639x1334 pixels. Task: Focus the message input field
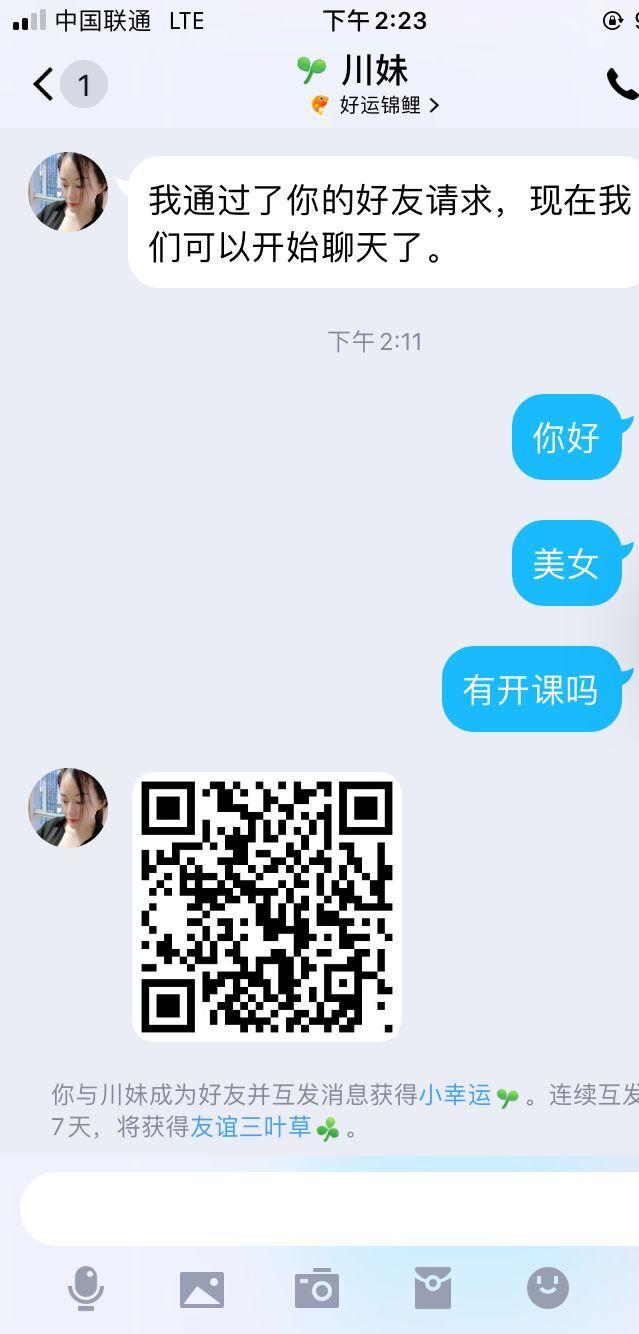330,1208
